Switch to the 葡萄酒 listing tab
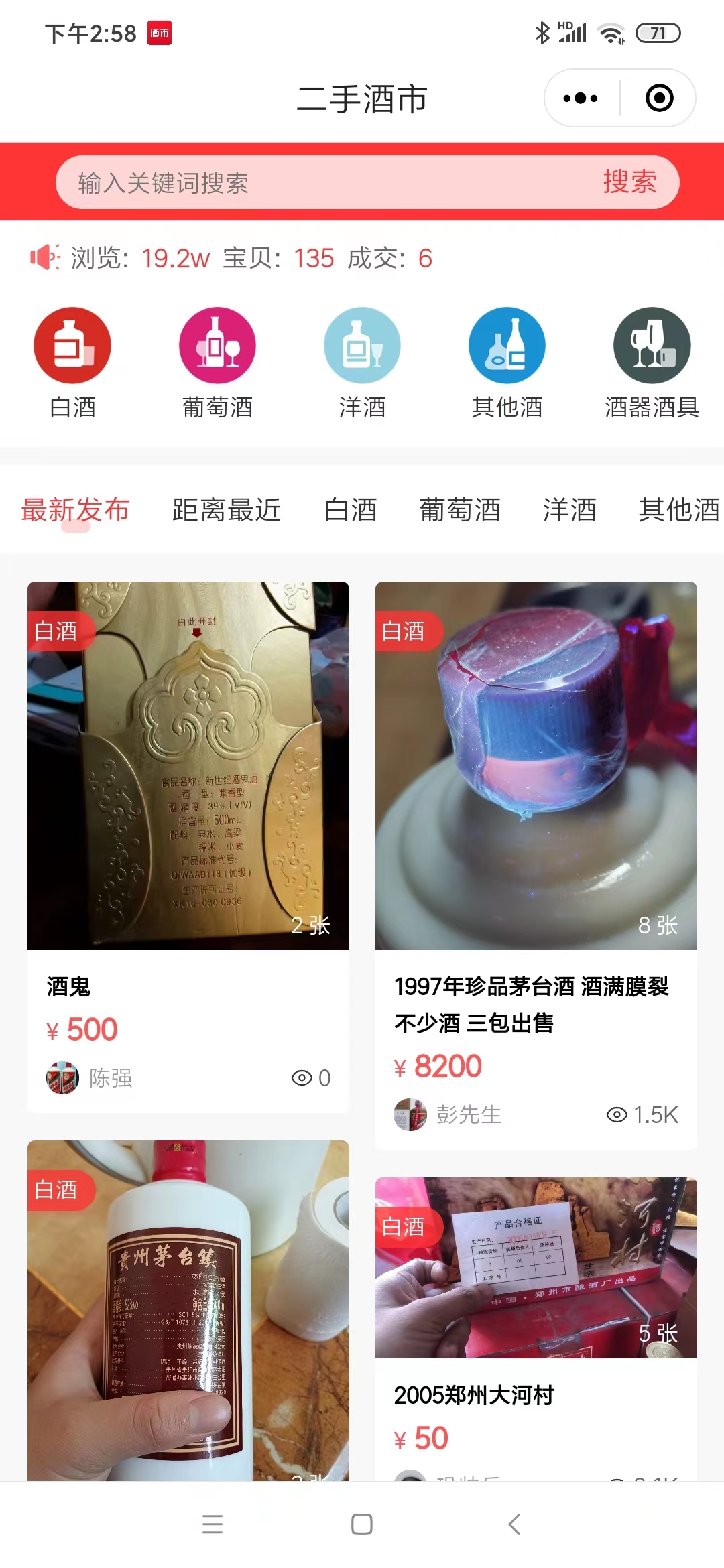Screen dimensions: 724x1568 tap(460, 510)
